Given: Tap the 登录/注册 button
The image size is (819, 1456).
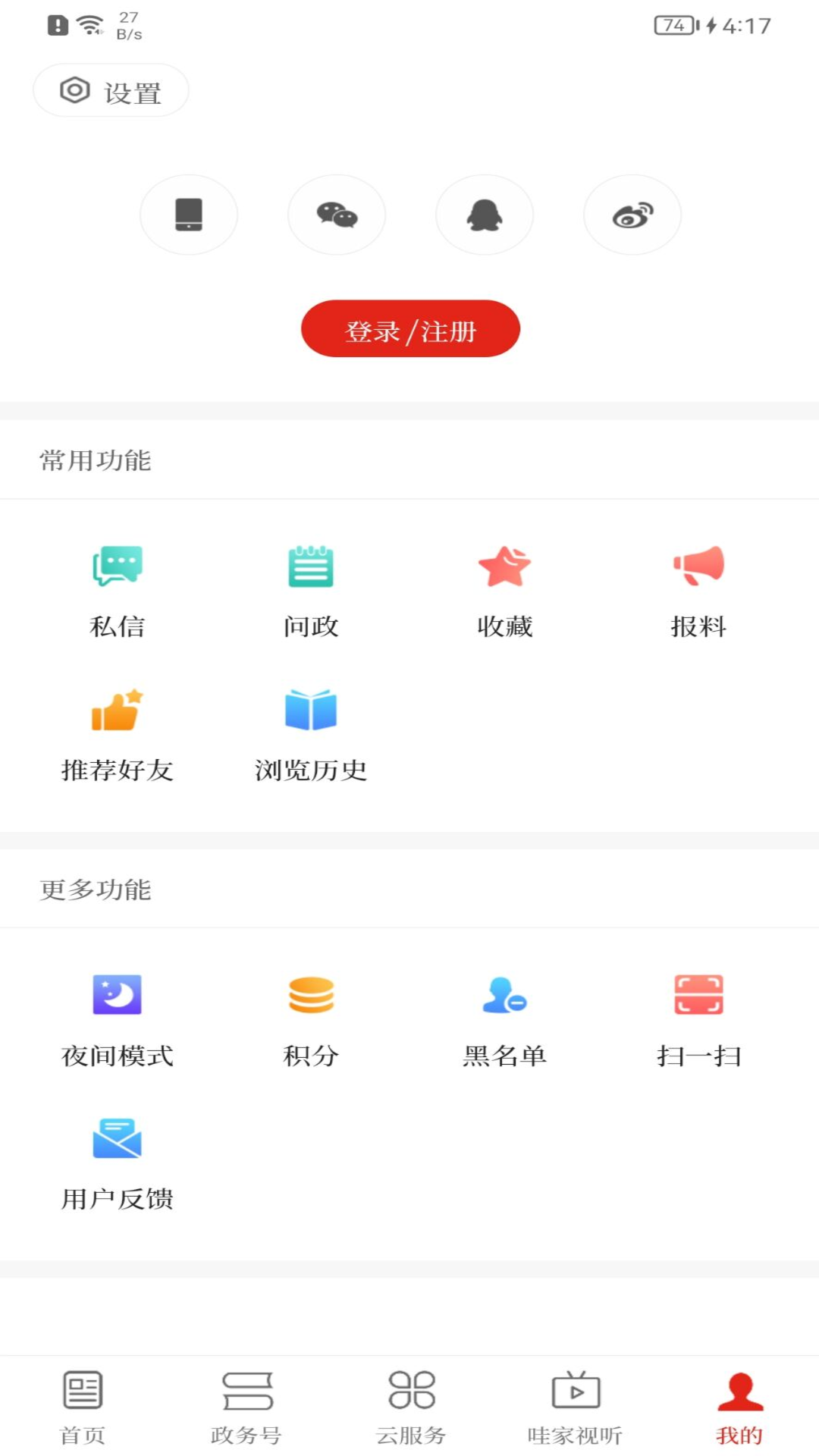Looking at the screenshot, I should (410, 329).
